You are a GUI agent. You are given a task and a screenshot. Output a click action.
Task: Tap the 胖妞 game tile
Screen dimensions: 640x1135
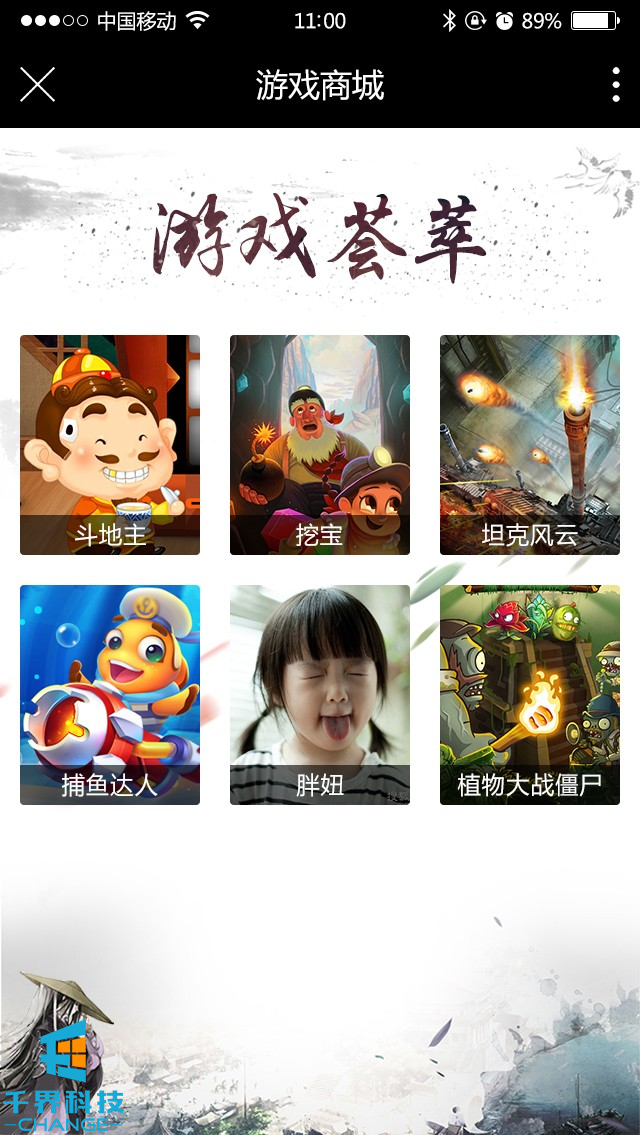320,694
